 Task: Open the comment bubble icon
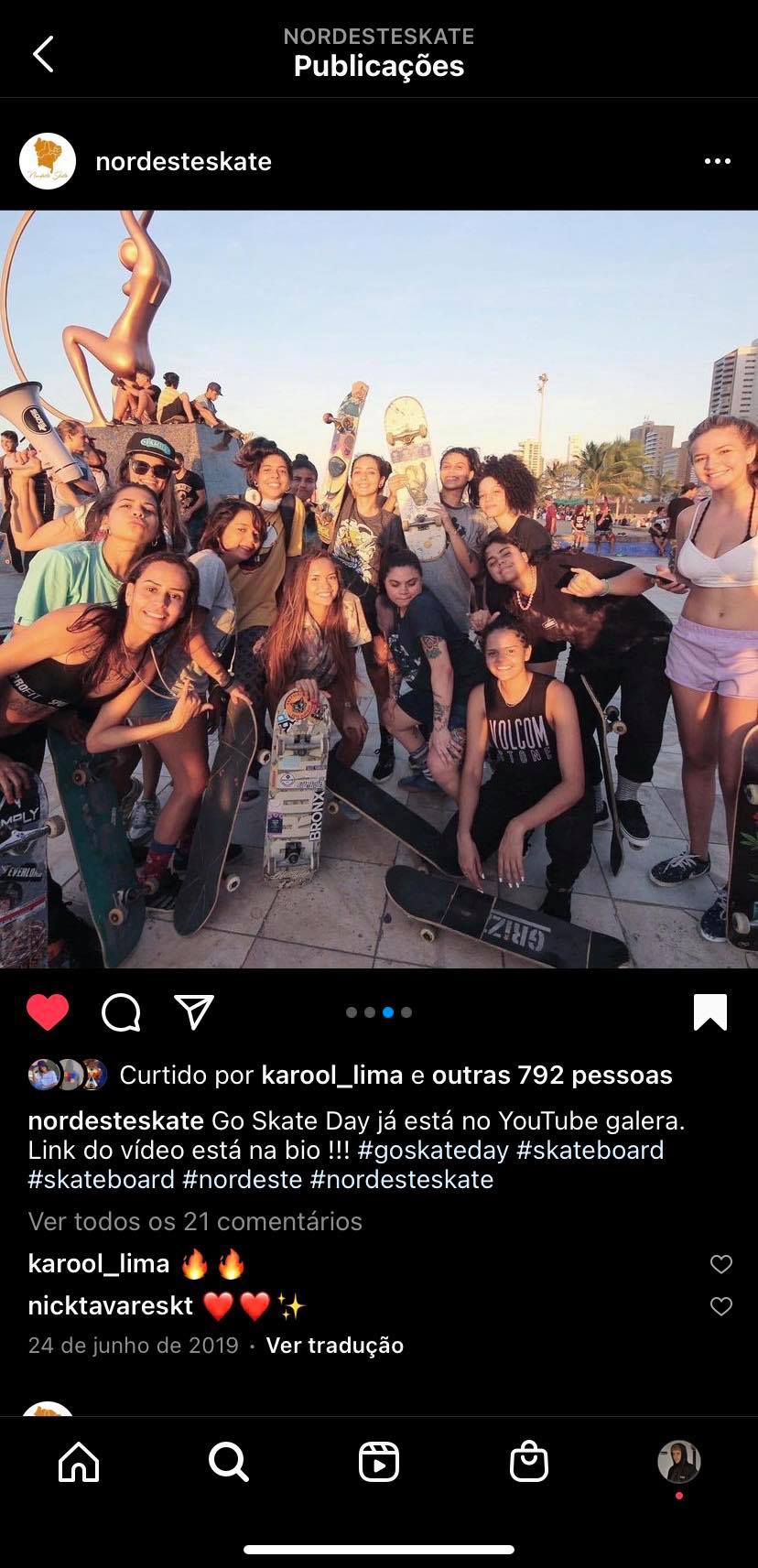click(121, 1012)
